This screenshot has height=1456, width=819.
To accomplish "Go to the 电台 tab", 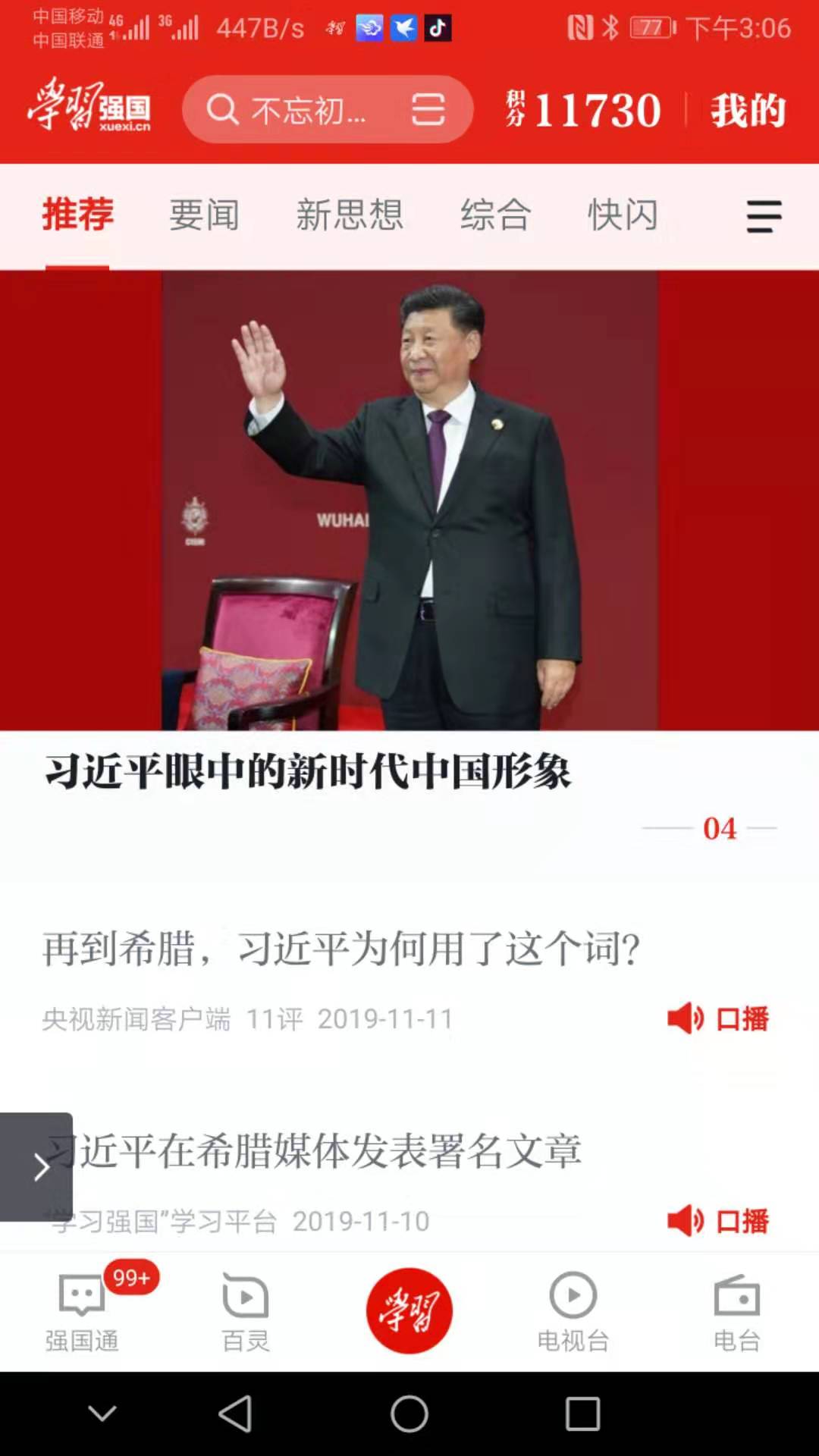I will click(736, 1312).
